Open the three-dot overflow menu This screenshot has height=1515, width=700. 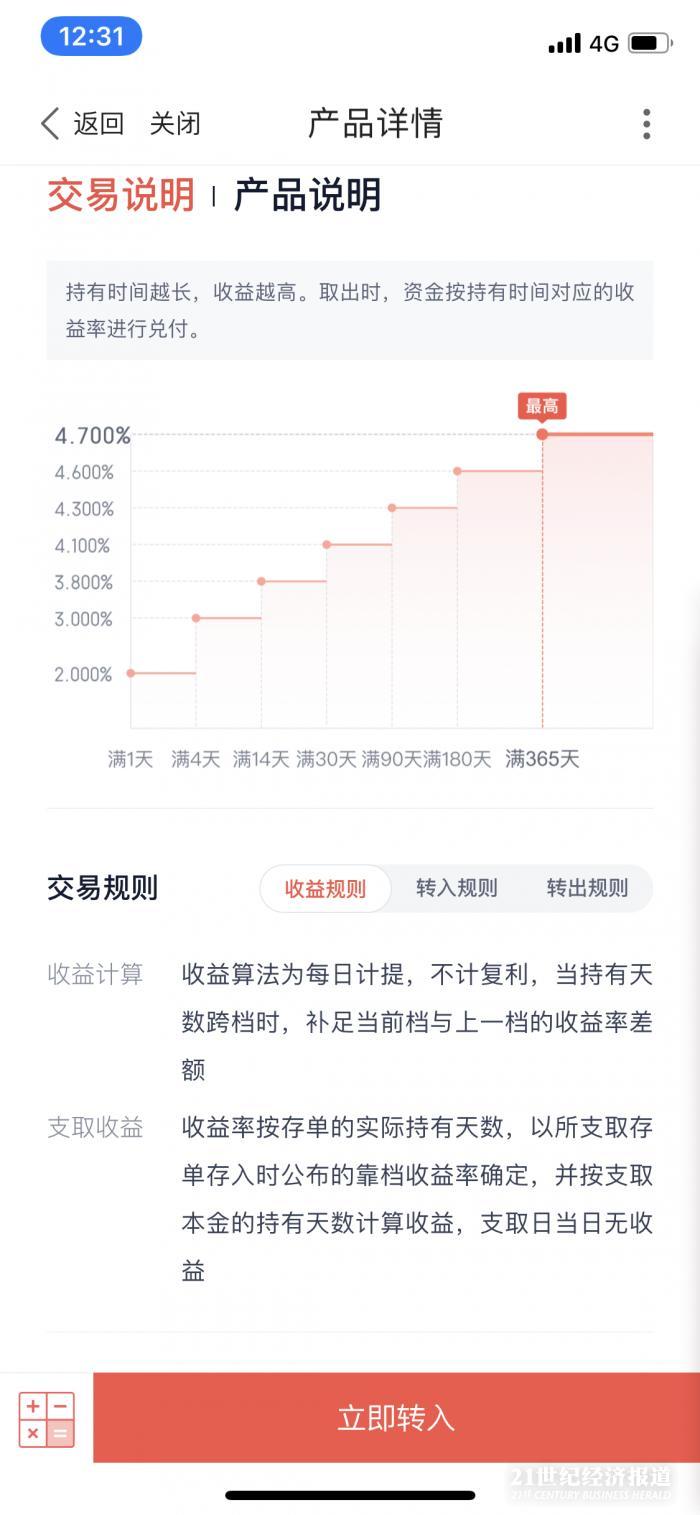(646, 124)
